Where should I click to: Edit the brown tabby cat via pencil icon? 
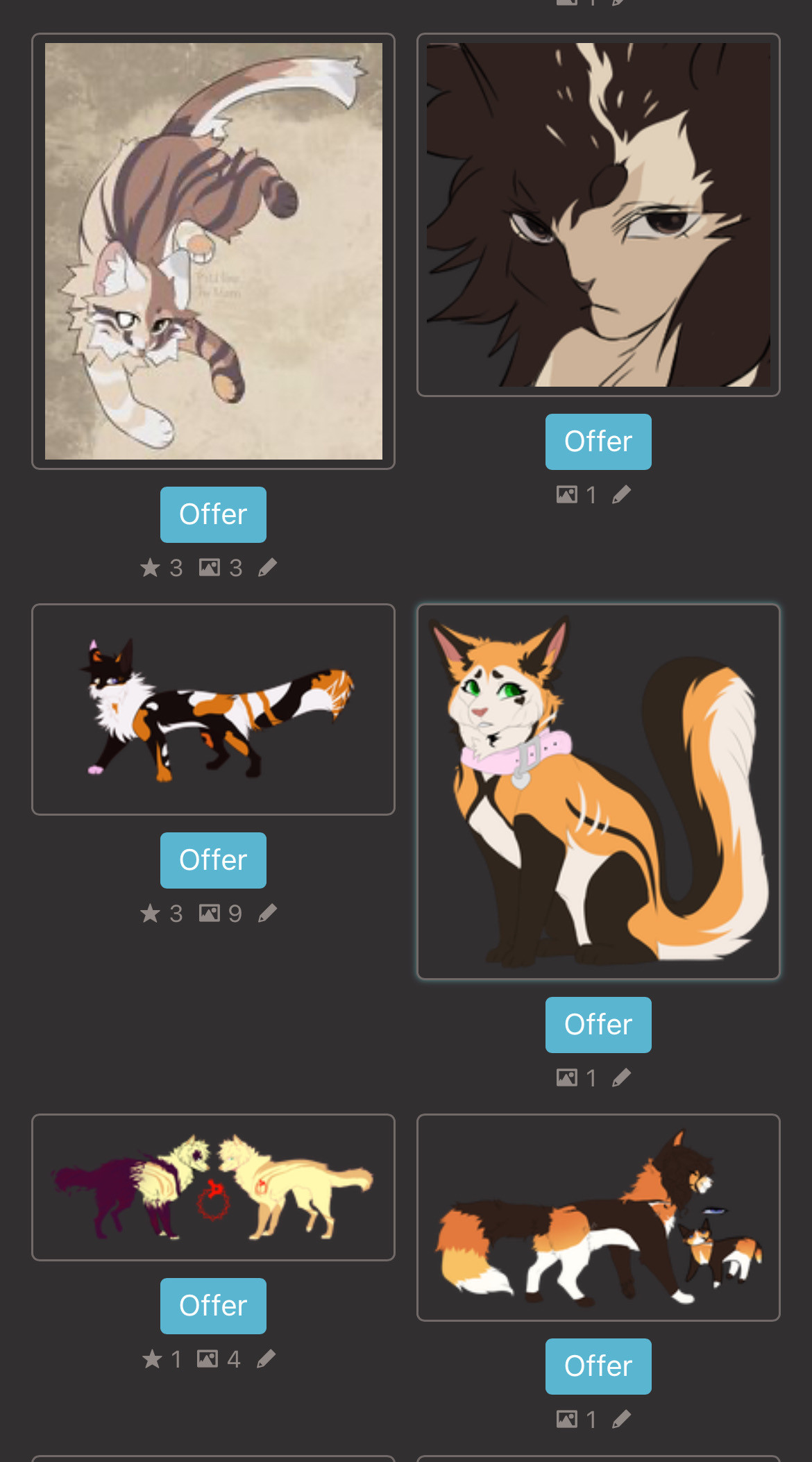click(267, 568)
